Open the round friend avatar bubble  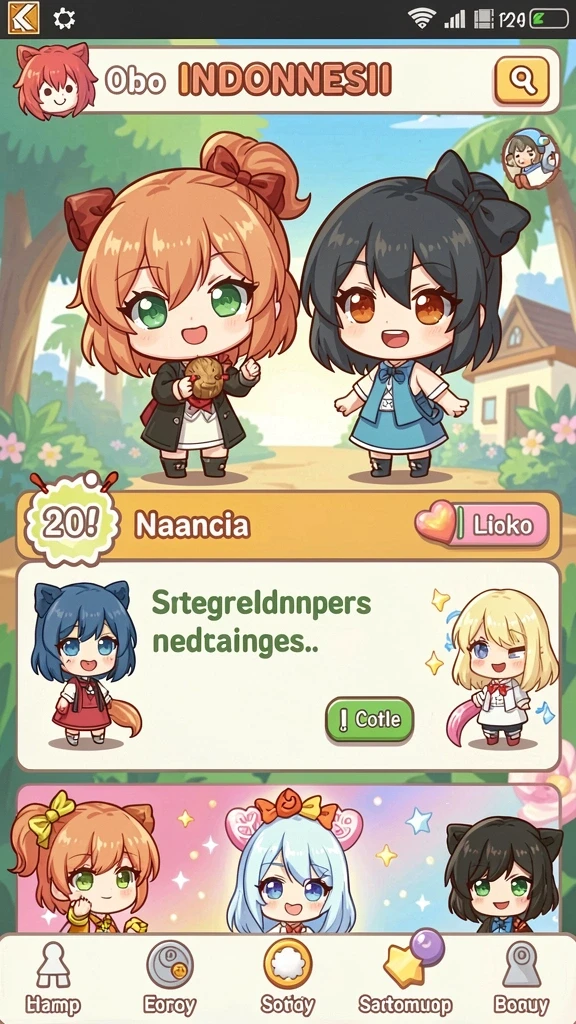pyautogui.click(x=530, y=159)
